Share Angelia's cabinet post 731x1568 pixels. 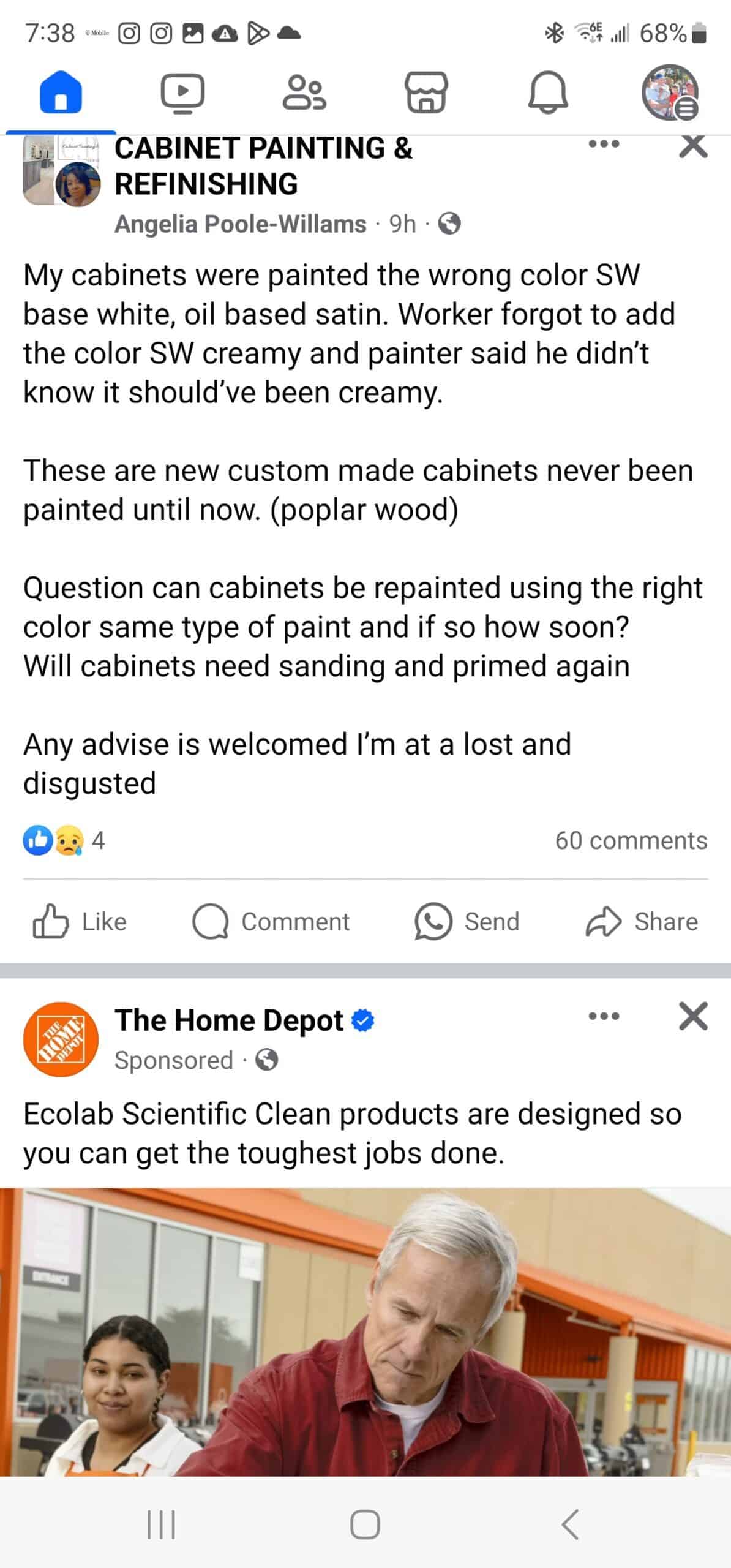[x=642, y=922]
